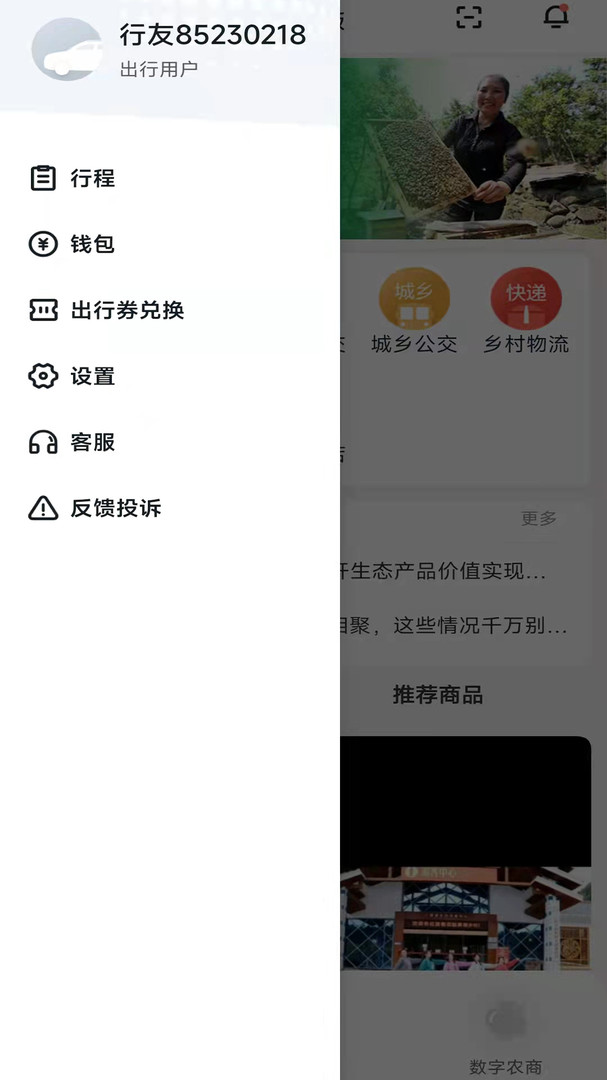Tap the scan code icon
This screenshot has height=1080, width=607.
click(x=469, y=17)
